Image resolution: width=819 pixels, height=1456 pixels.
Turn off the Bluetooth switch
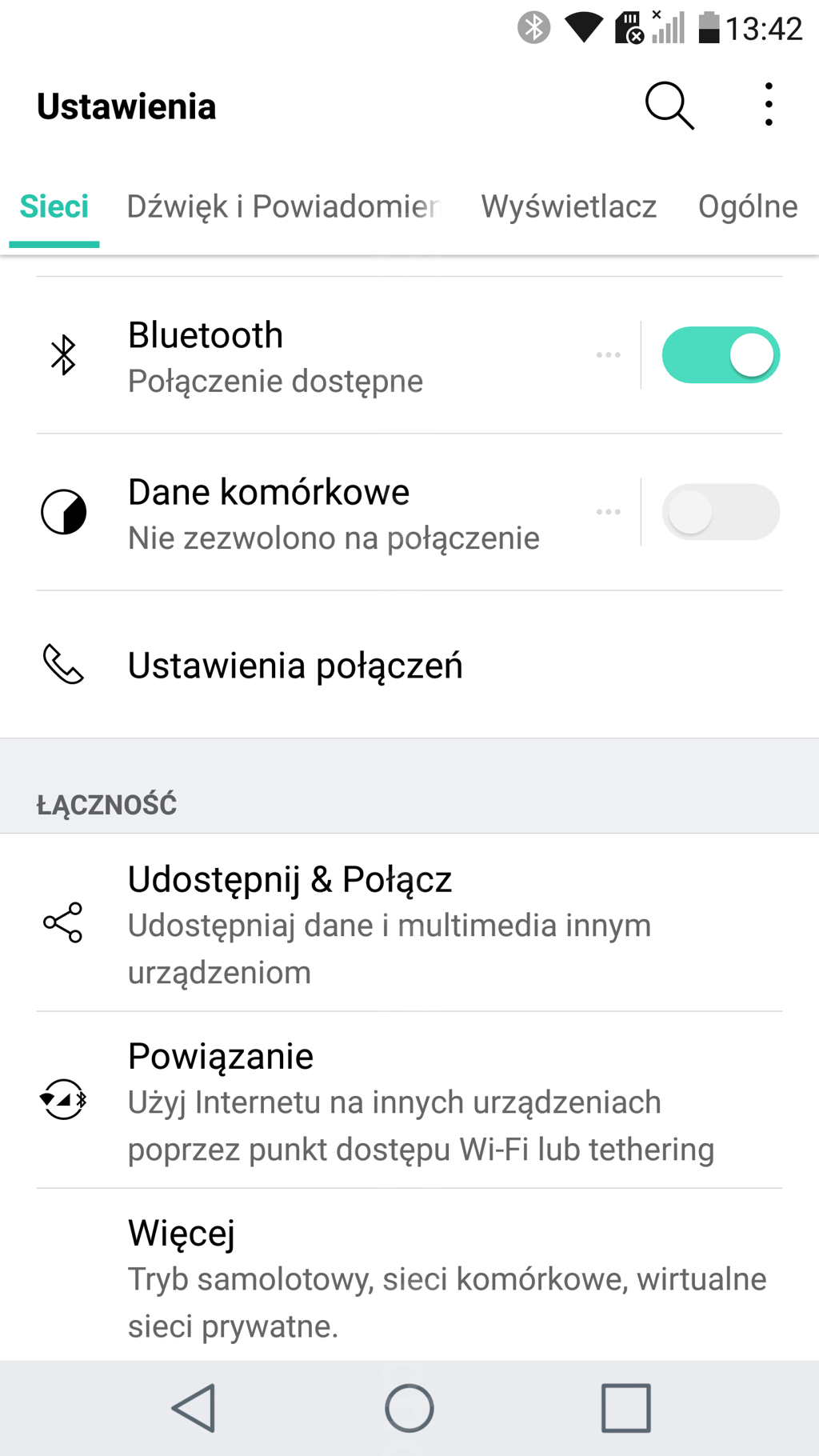coord(721,355)
